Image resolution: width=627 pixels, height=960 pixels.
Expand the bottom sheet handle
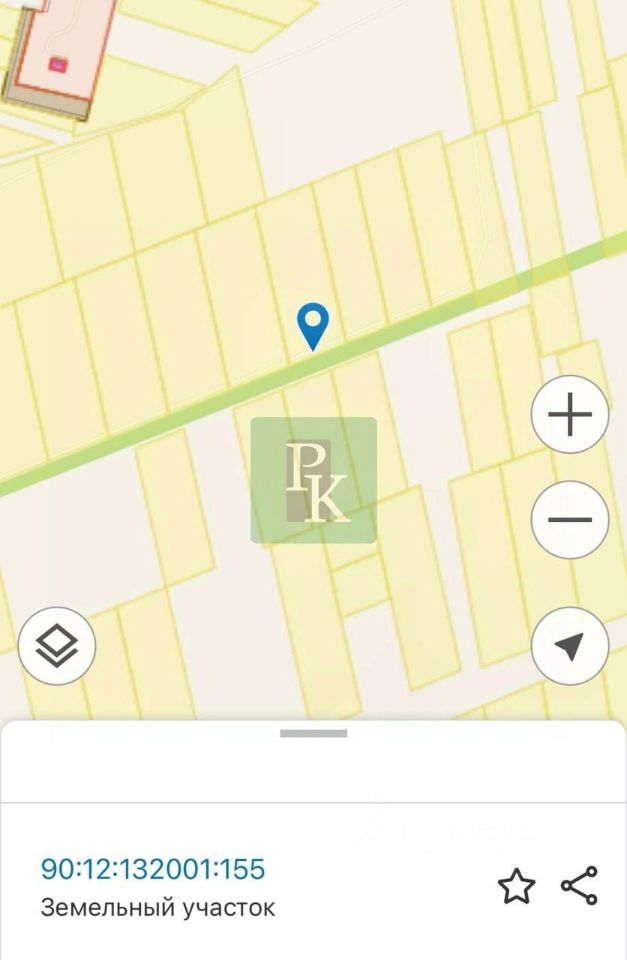(313, 734)
